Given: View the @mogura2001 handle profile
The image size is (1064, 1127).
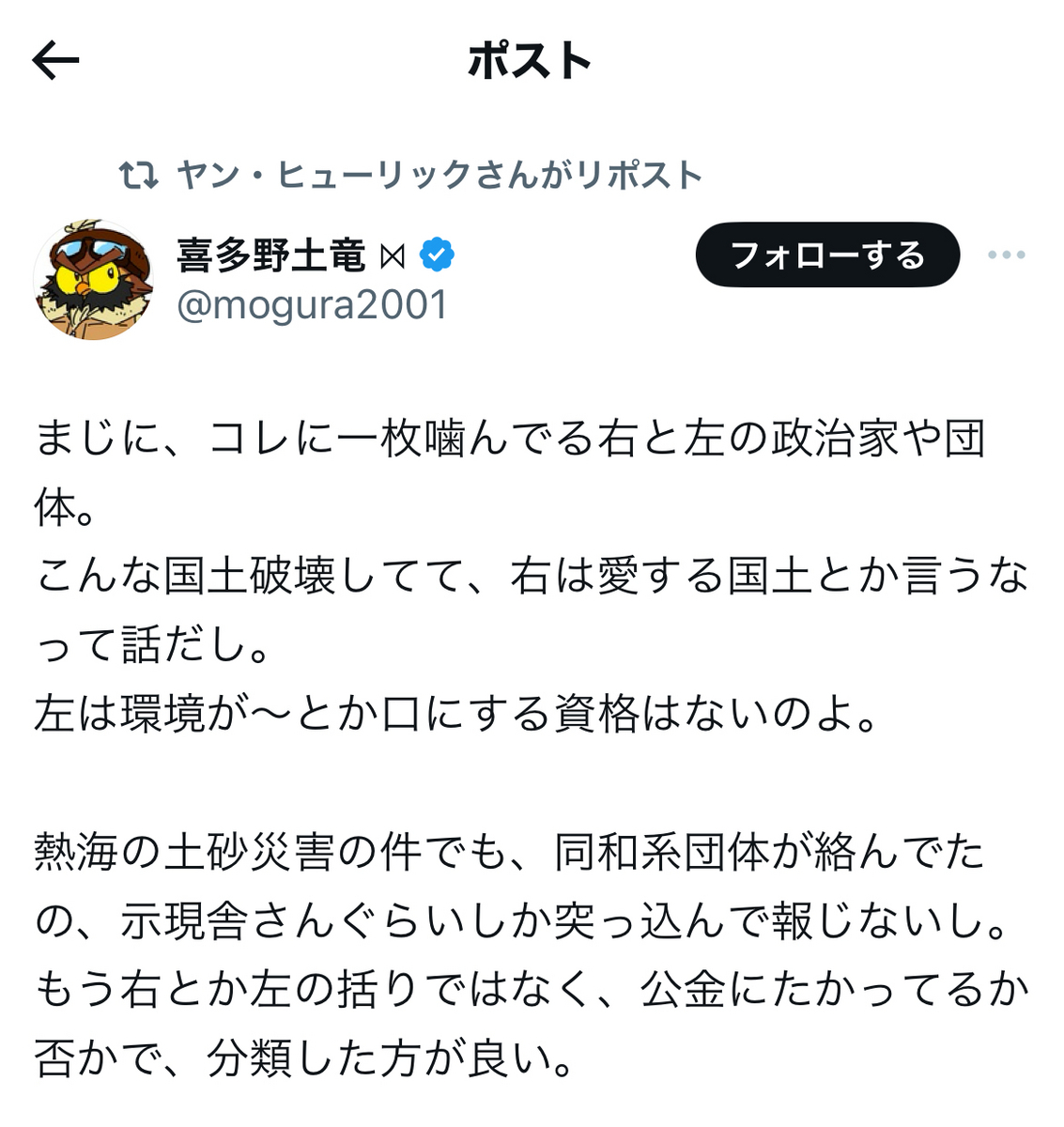Looking at the screenshot, I should click(312, 306).
